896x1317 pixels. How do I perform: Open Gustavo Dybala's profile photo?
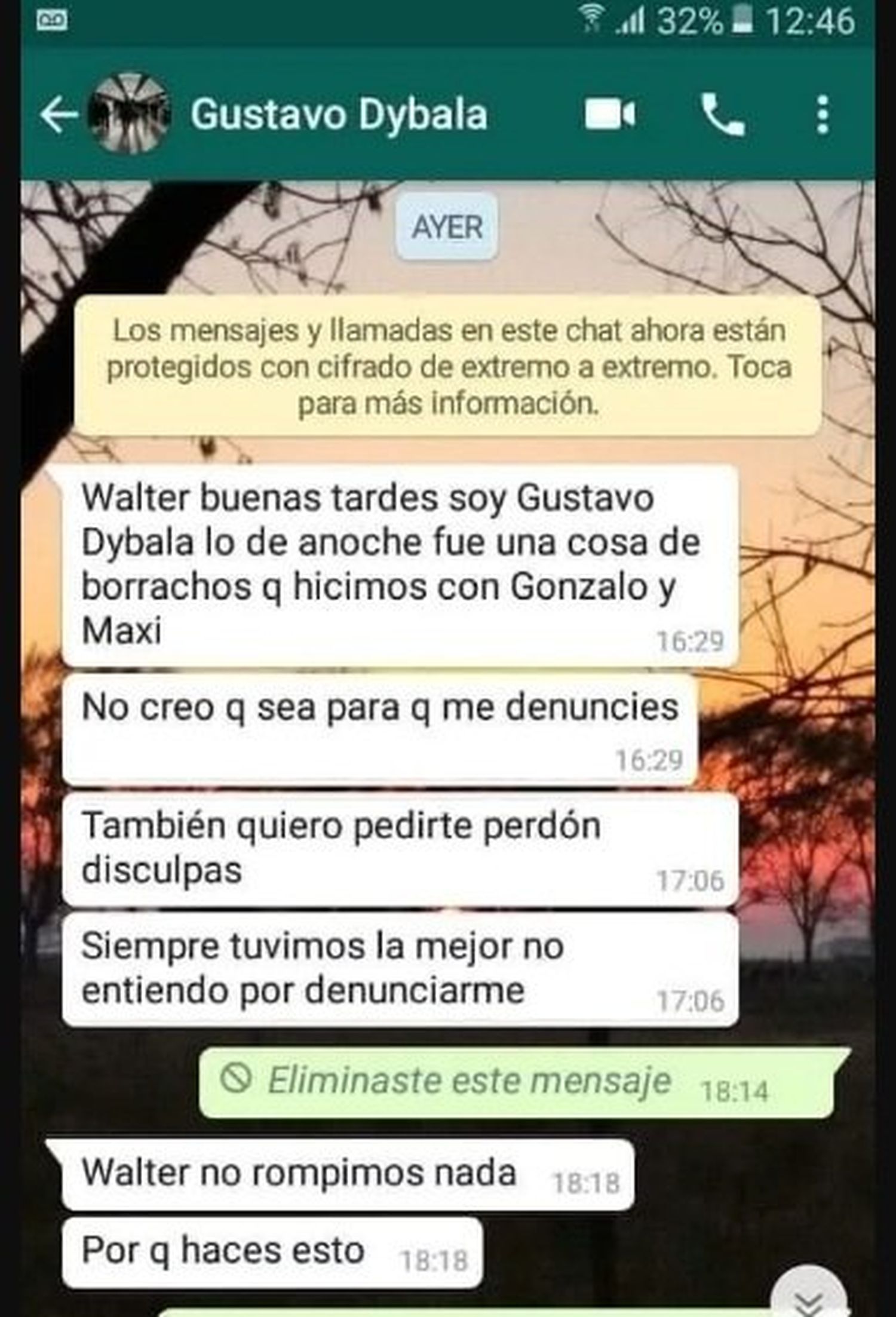point(129,114)
